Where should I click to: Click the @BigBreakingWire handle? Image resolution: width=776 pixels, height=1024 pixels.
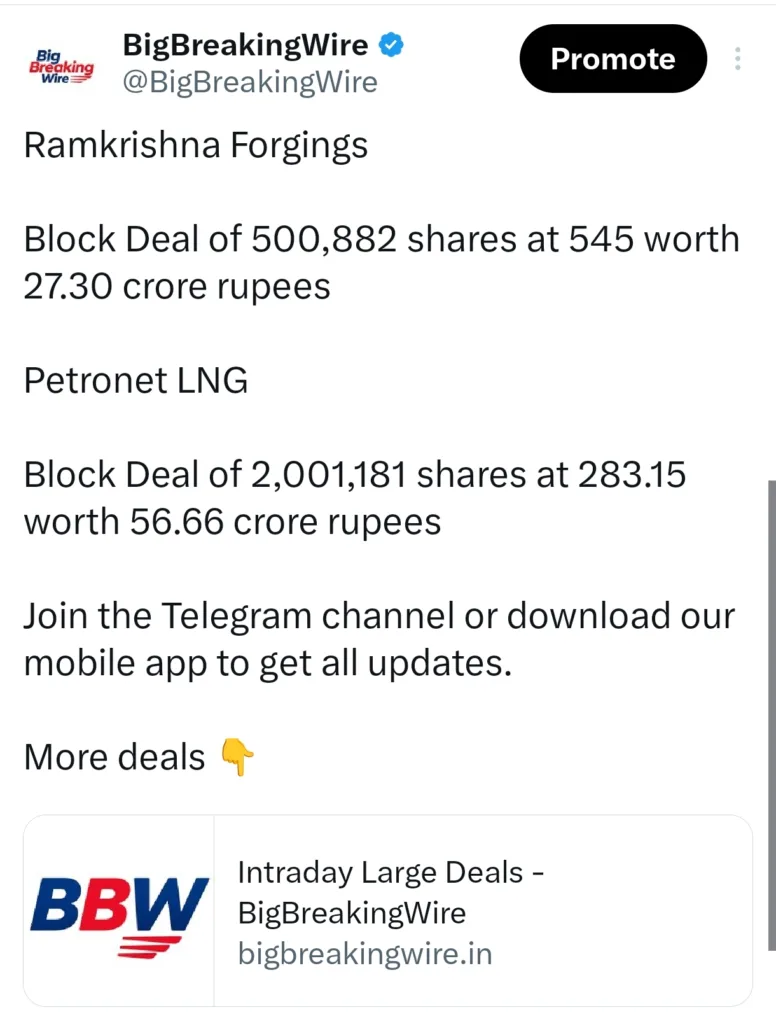251,83
